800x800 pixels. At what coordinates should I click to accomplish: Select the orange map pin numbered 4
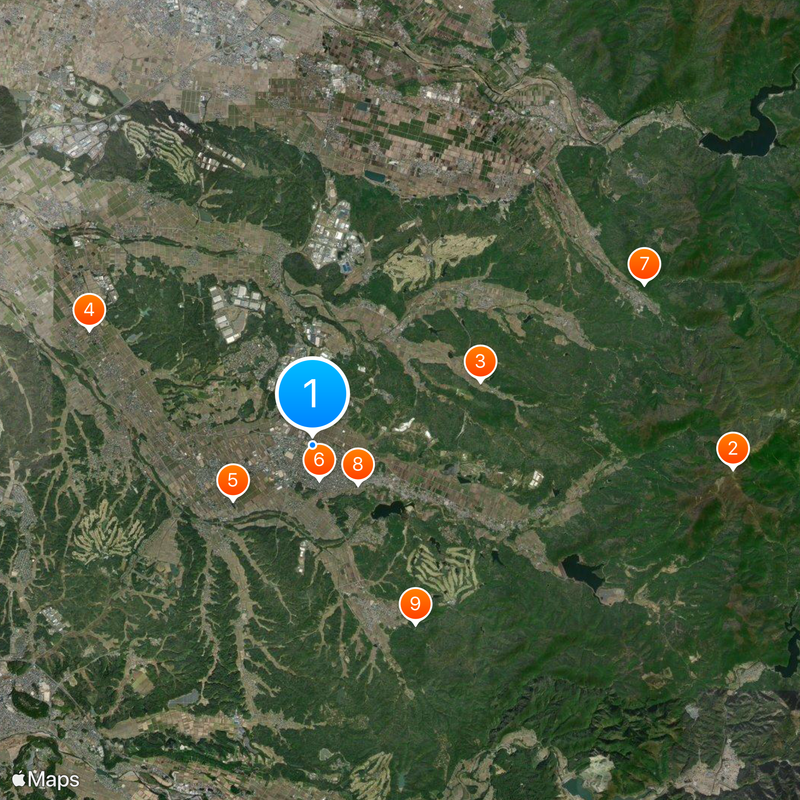90,311
